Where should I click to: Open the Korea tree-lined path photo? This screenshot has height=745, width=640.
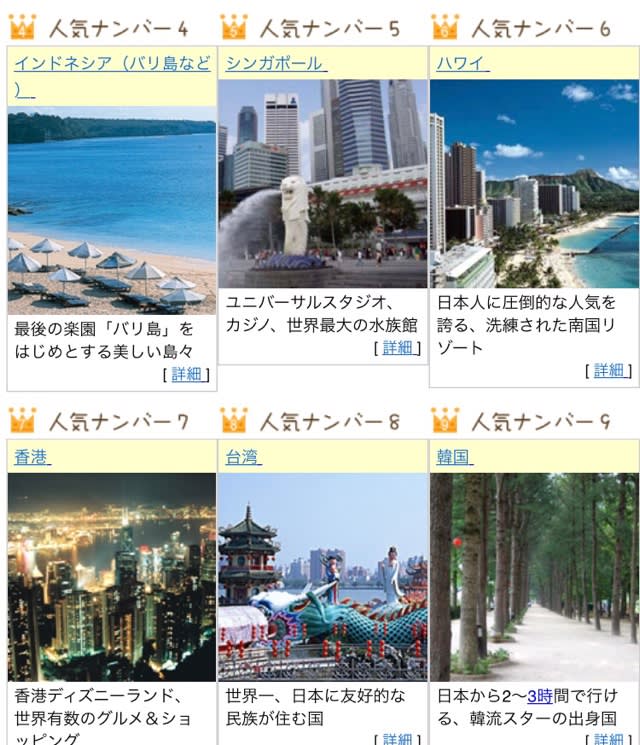pos(533,577)
